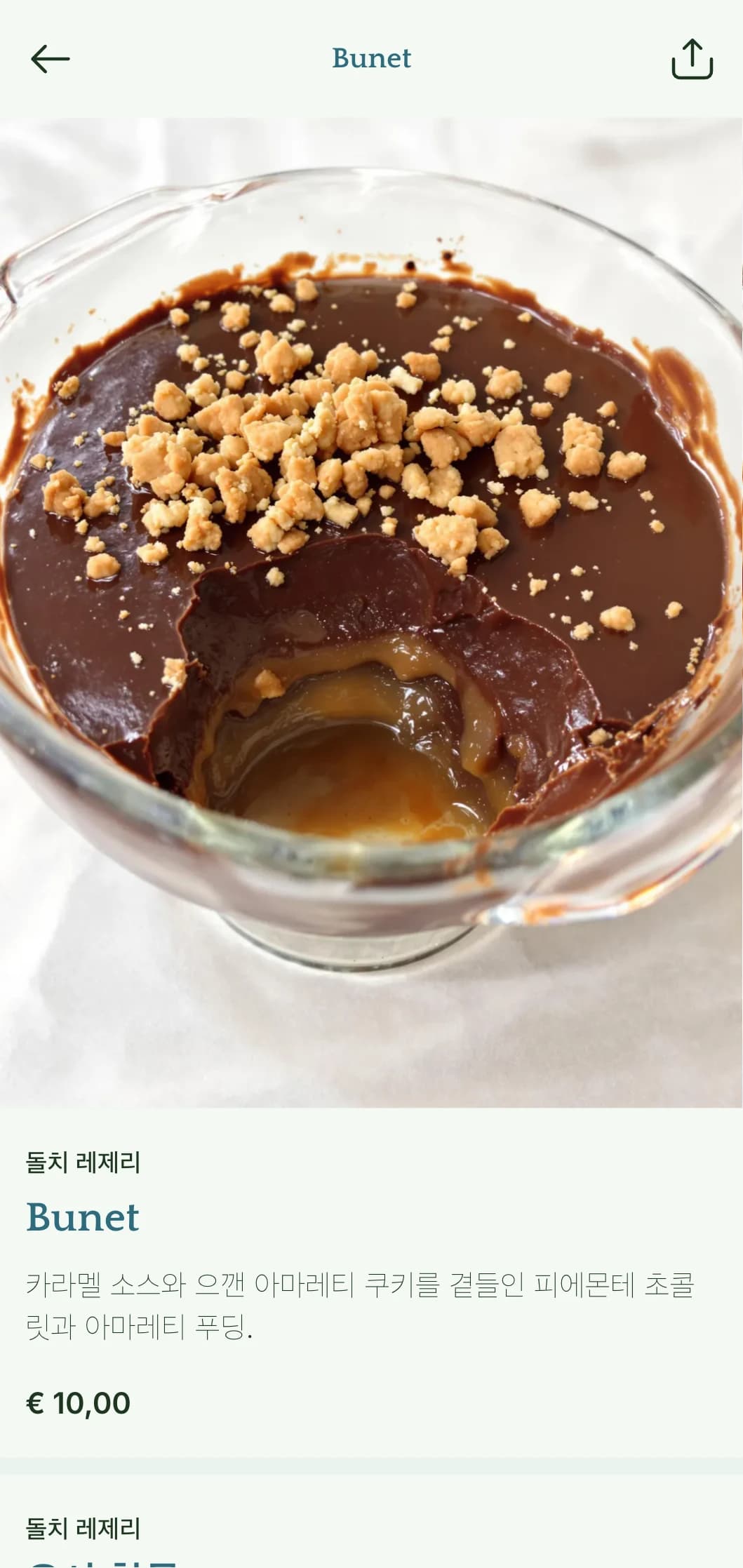Share the Bunet dessert page
743x1568 pixels.
pyautogui.click(x=692, y=59)
